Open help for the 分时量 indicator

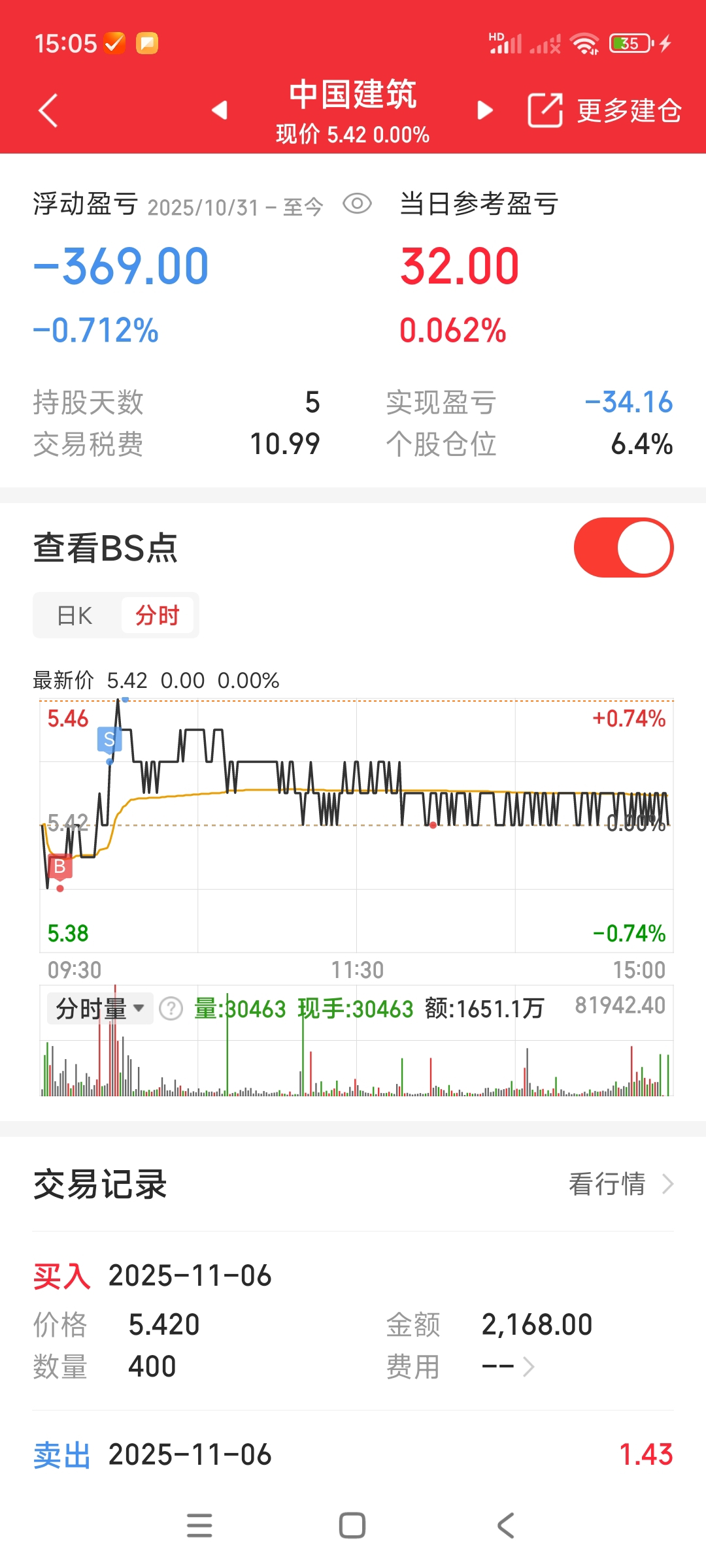(171, 1009)
